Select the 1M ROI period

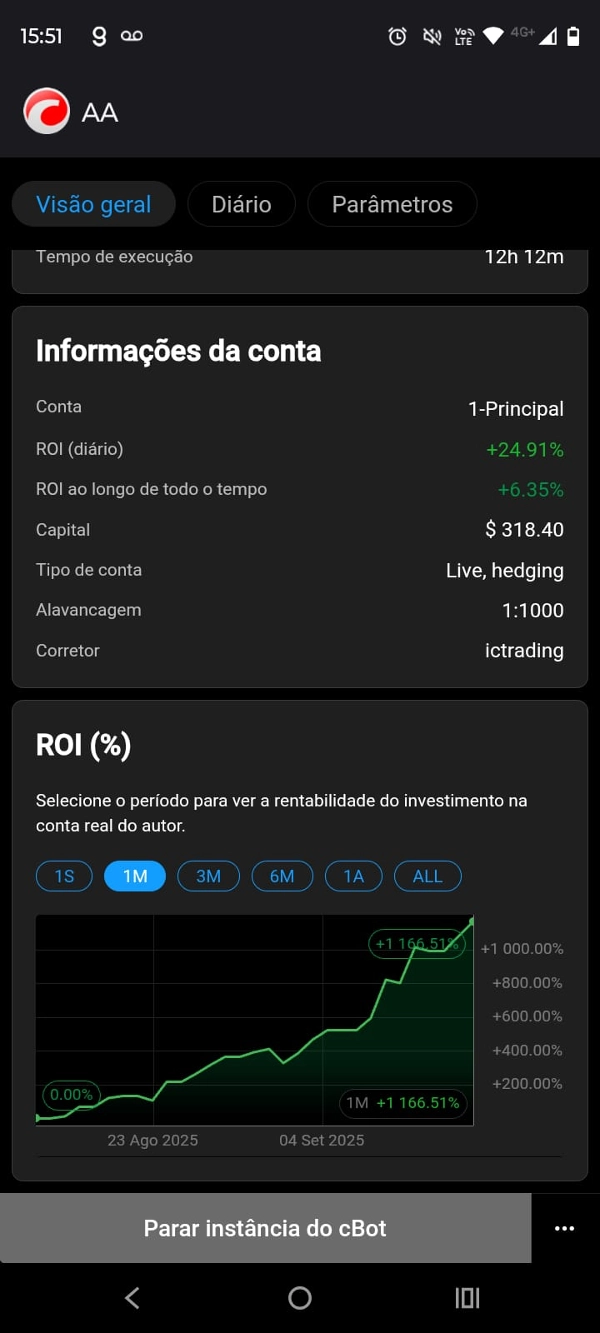tap(135, 876)
